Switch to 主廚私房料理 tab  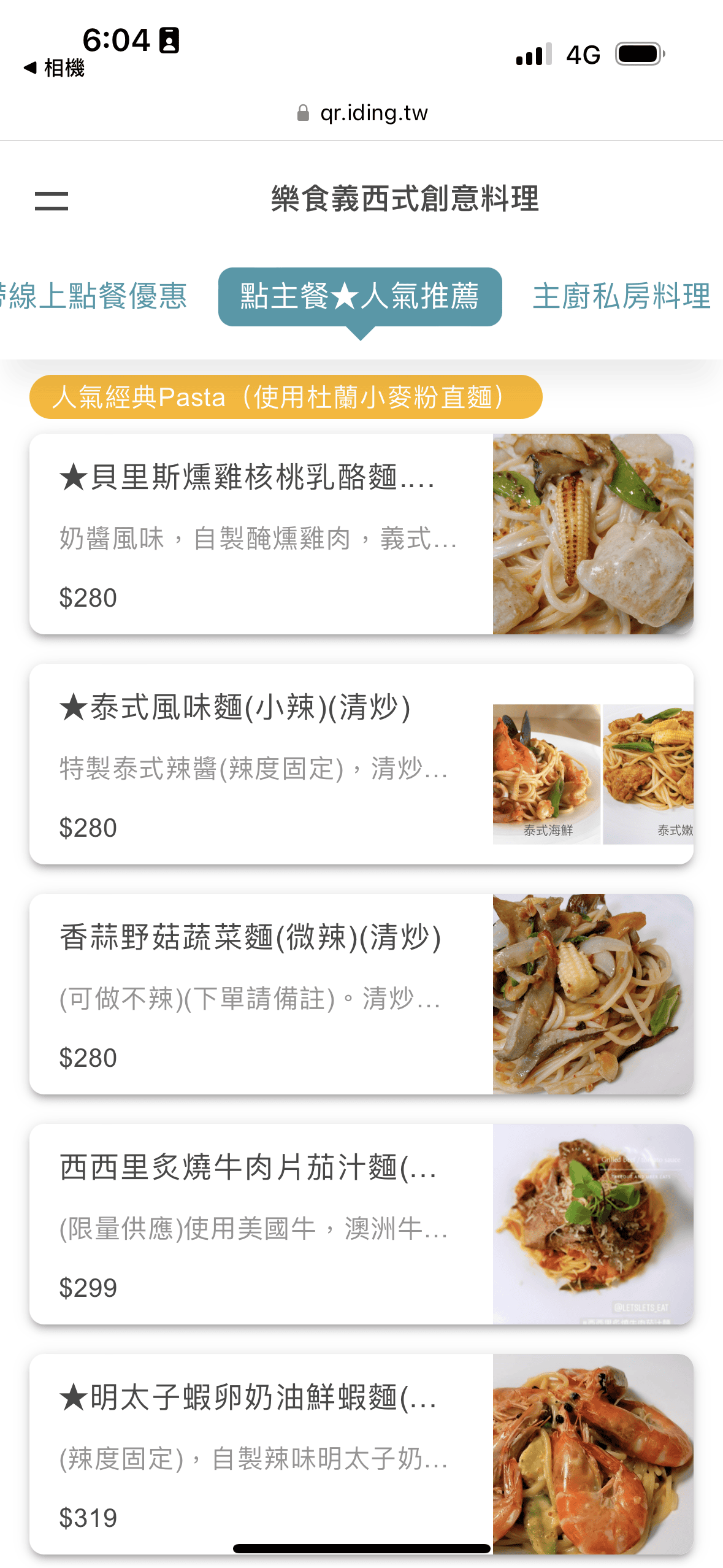621,296
